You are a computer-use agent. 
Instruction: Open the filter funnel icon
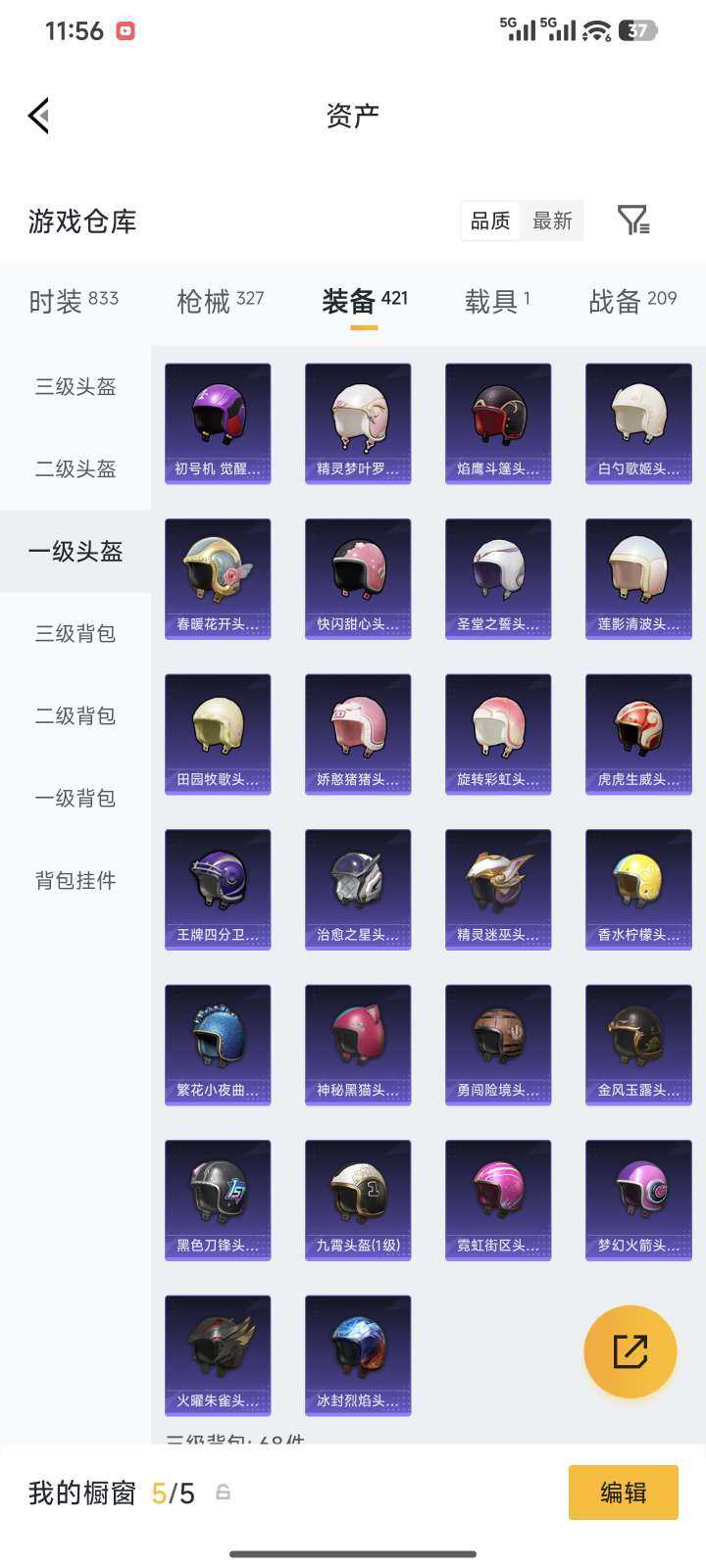click(633, 220)
